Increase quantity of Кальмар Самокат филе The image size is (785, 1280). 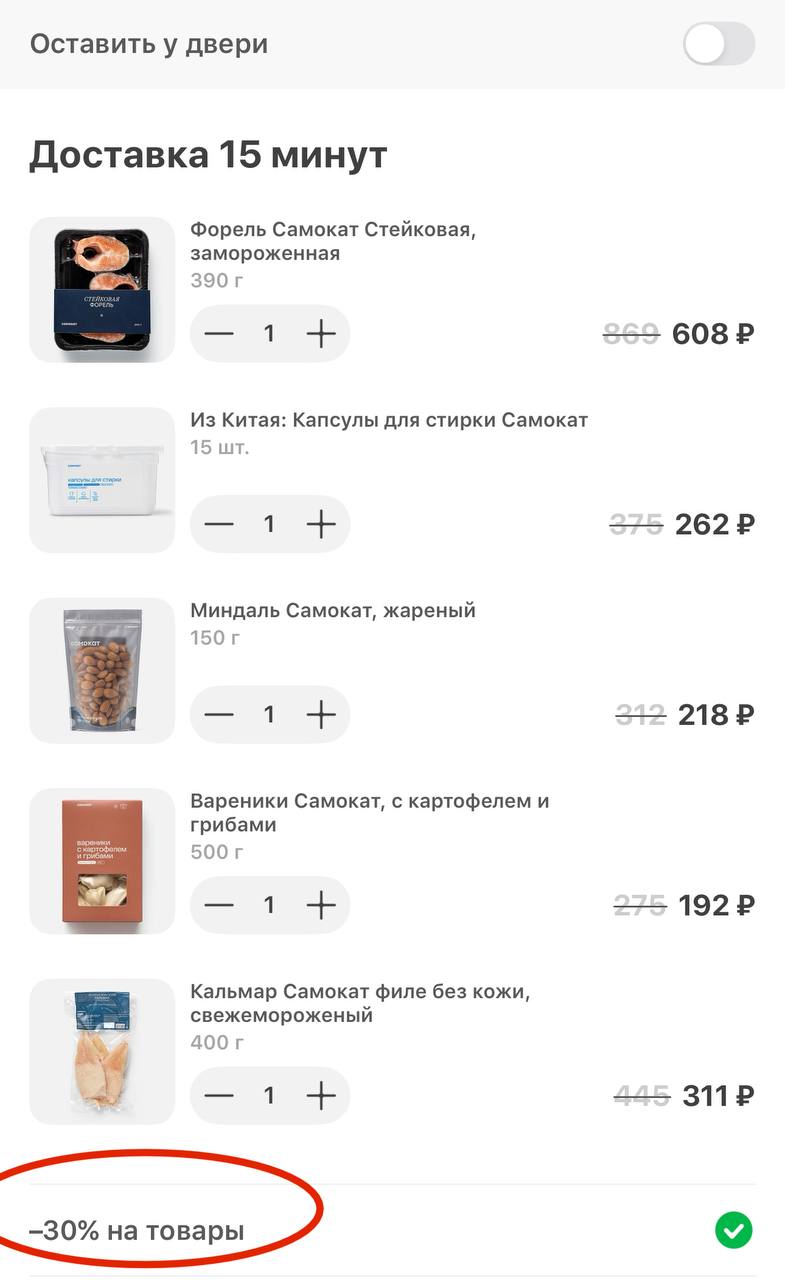point(320,1095)
